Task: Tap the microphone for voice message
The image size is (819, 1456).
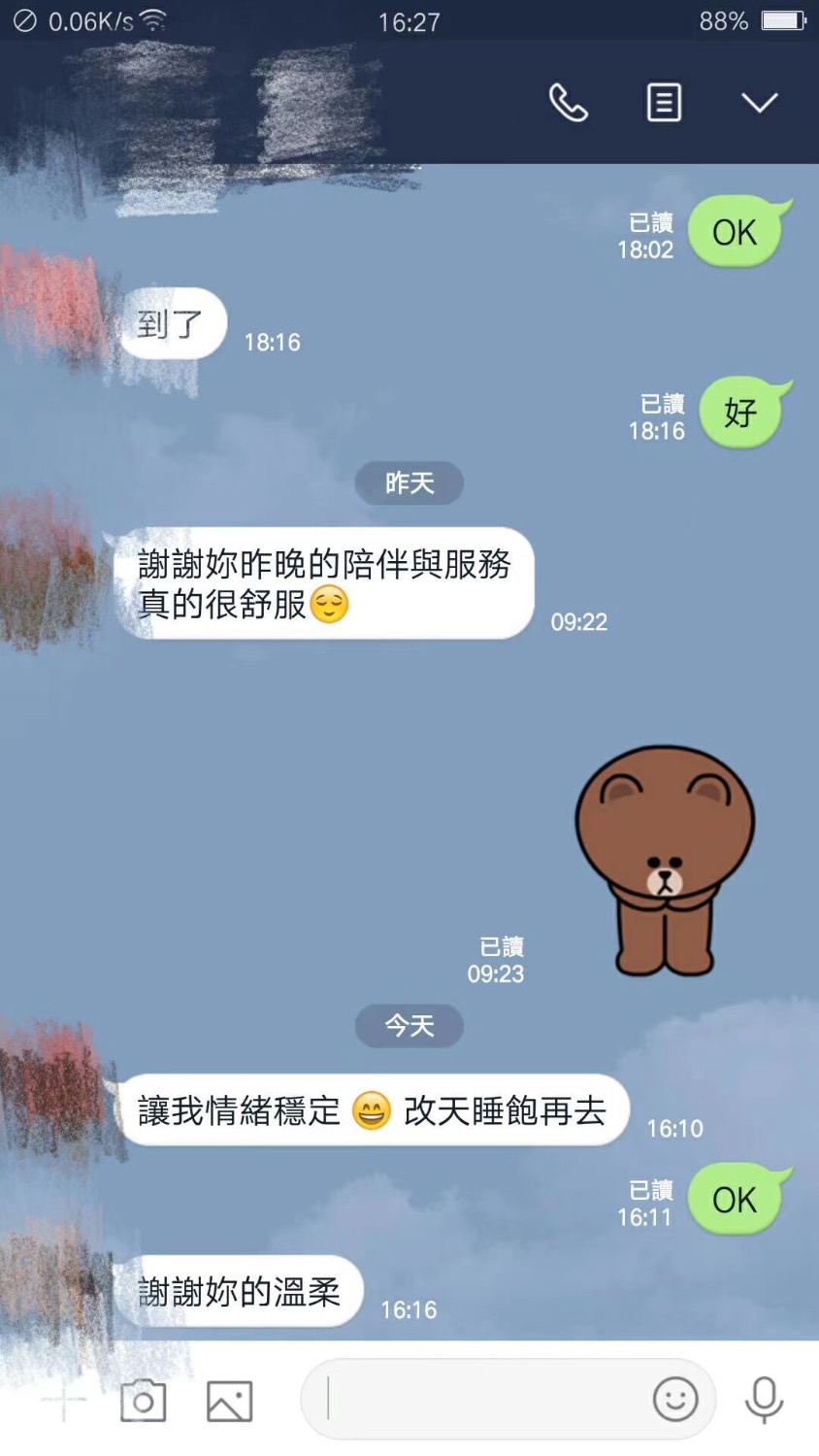Action: coord(762,1399)
